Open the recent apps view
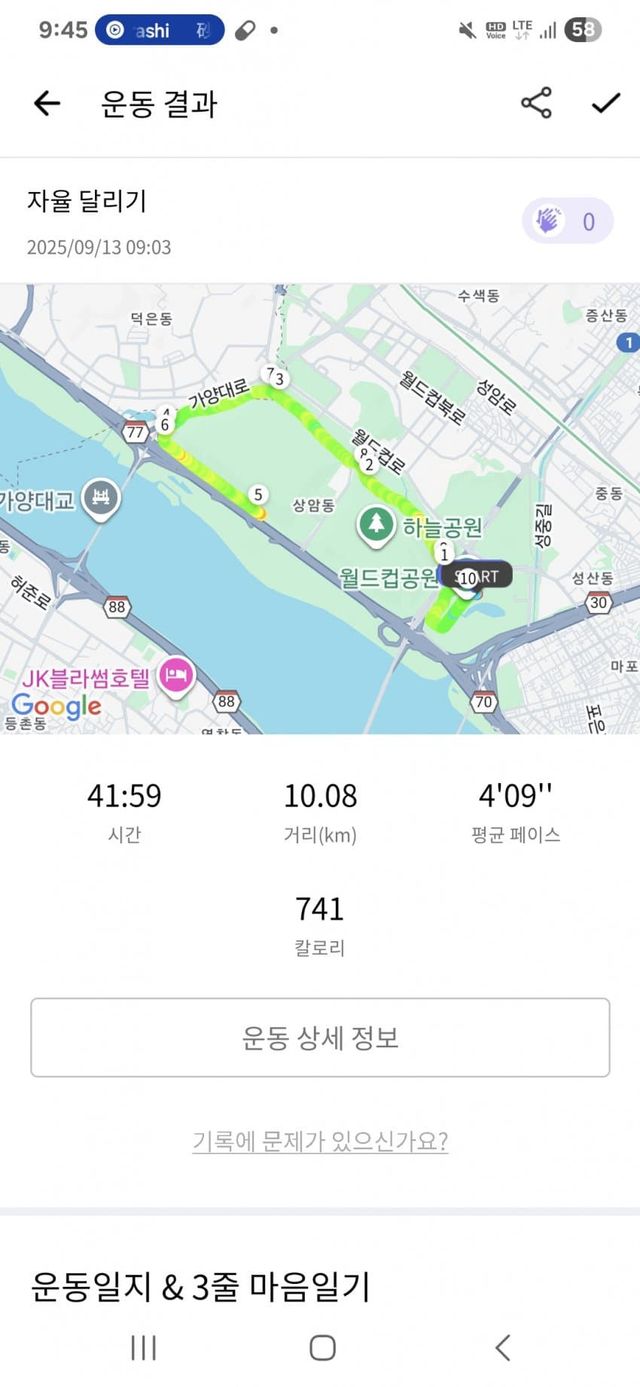The image size is (640, 1387). 143,1347
